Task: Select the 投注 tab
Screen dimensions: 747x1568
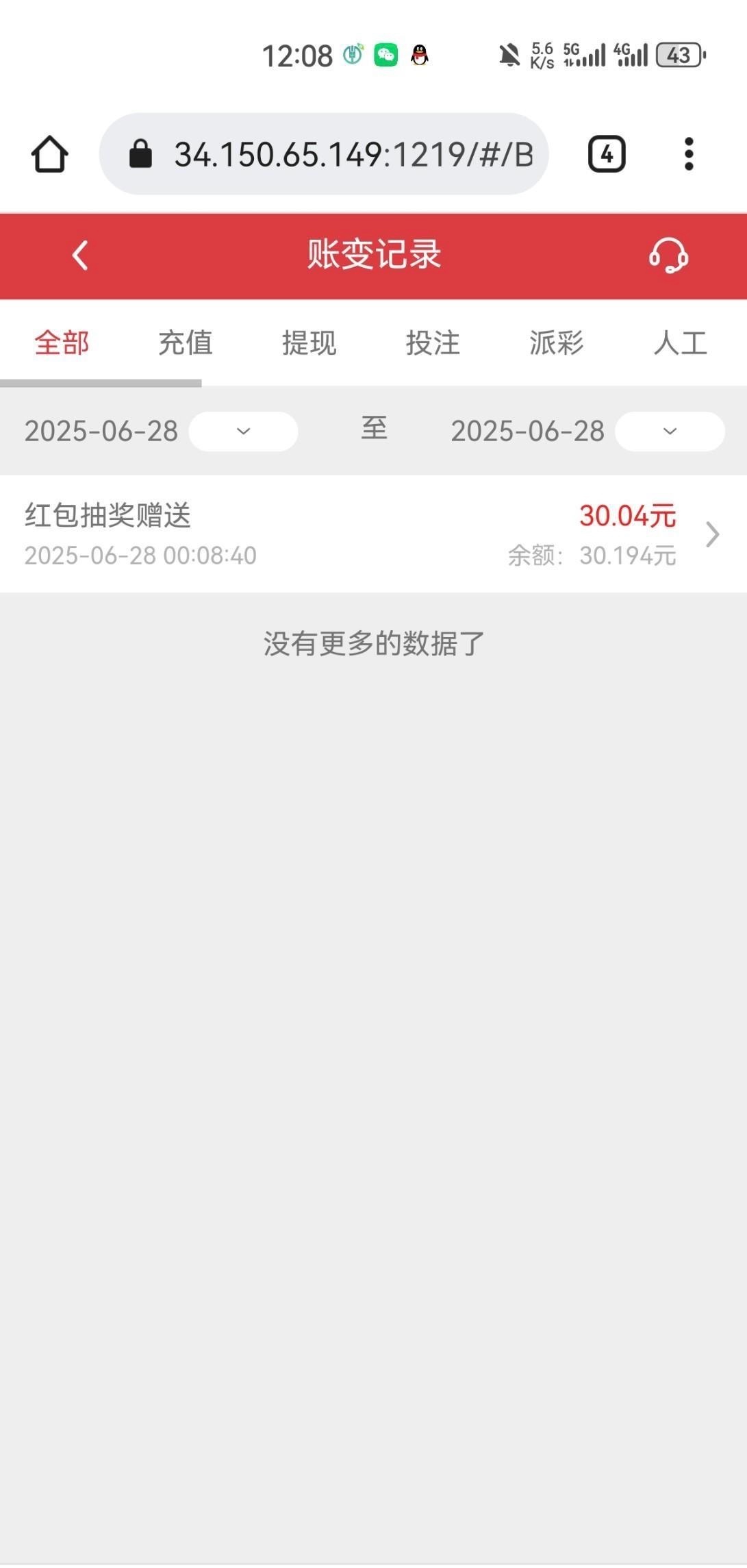Action: pos(433,343)
